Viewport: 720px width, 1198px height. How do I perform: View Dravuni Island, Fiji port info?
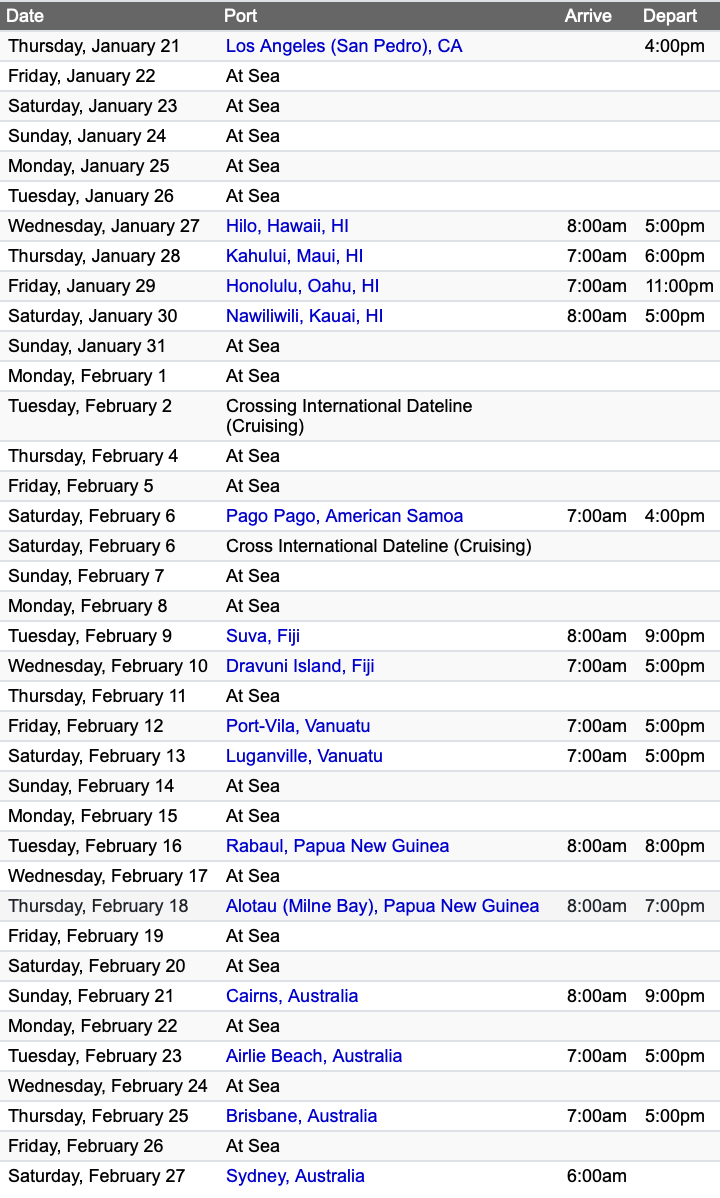click(x=300, y=666)
